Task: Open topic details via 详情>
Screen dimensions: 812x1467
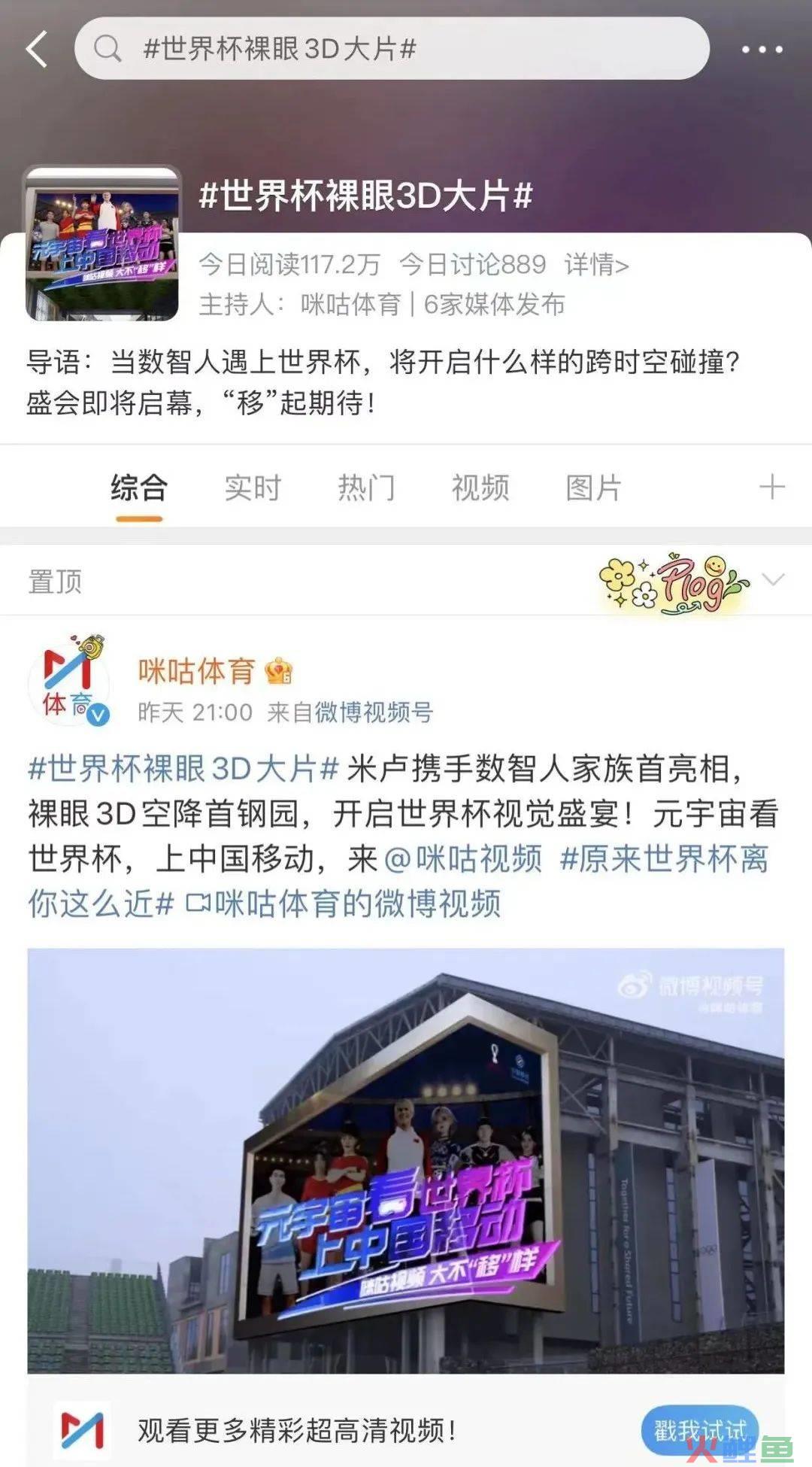Action: [x=596, y=264]
